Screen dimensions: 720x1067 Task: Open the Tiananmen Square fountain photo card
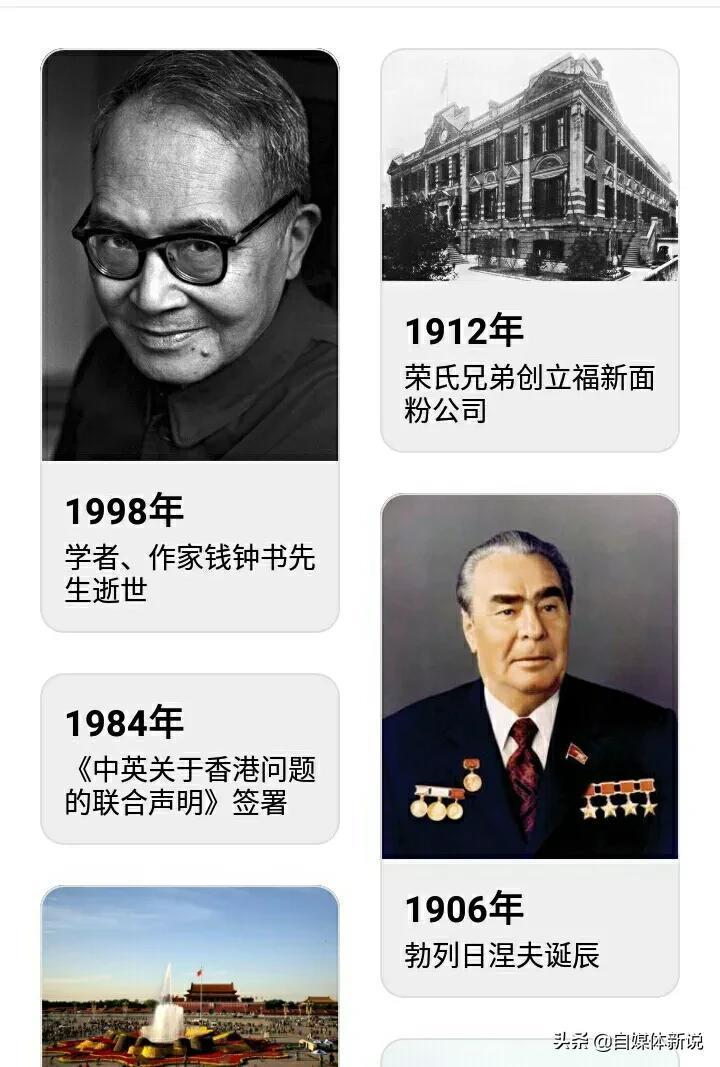pos(190,975)
